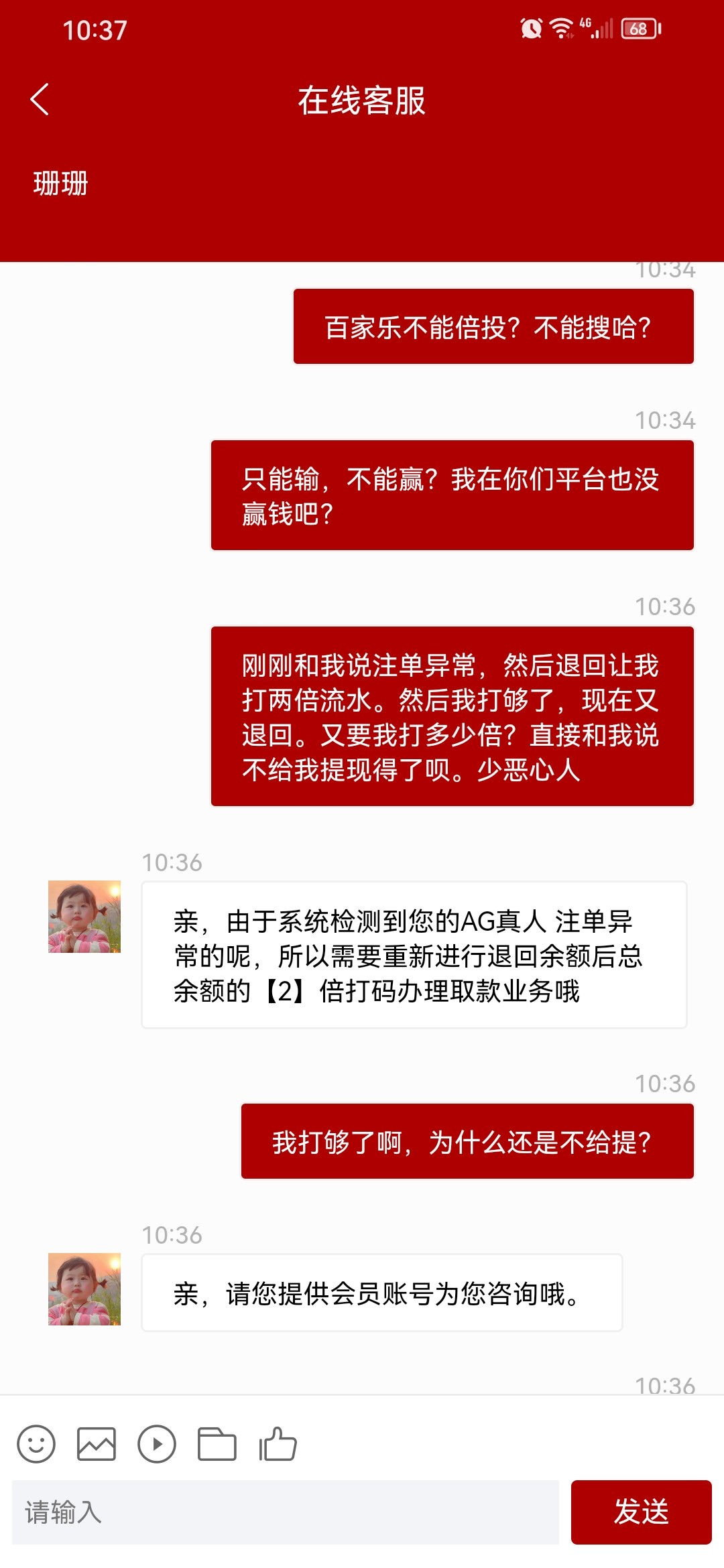Tap the 发送 send button
724x1568 pixels.
[641, 1512]
